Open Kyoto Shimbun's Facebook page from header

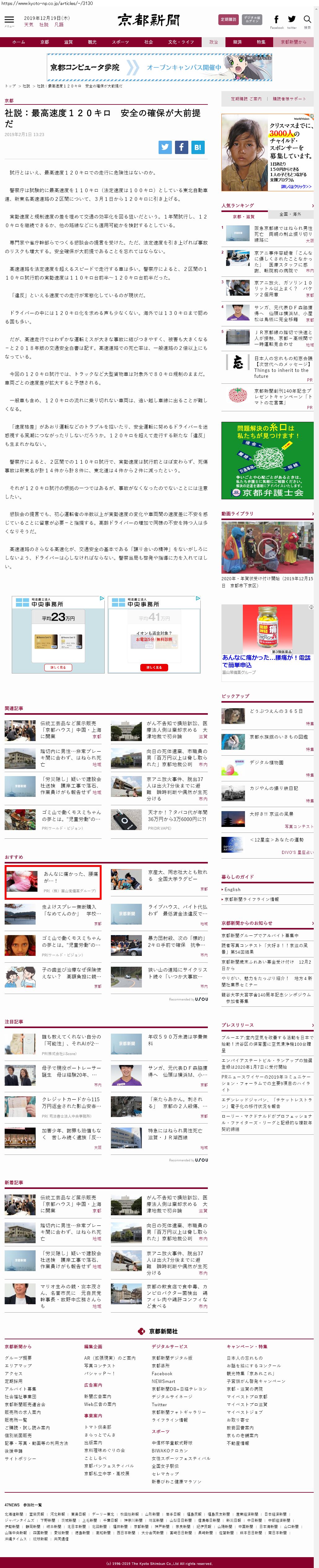click(276, 21)
